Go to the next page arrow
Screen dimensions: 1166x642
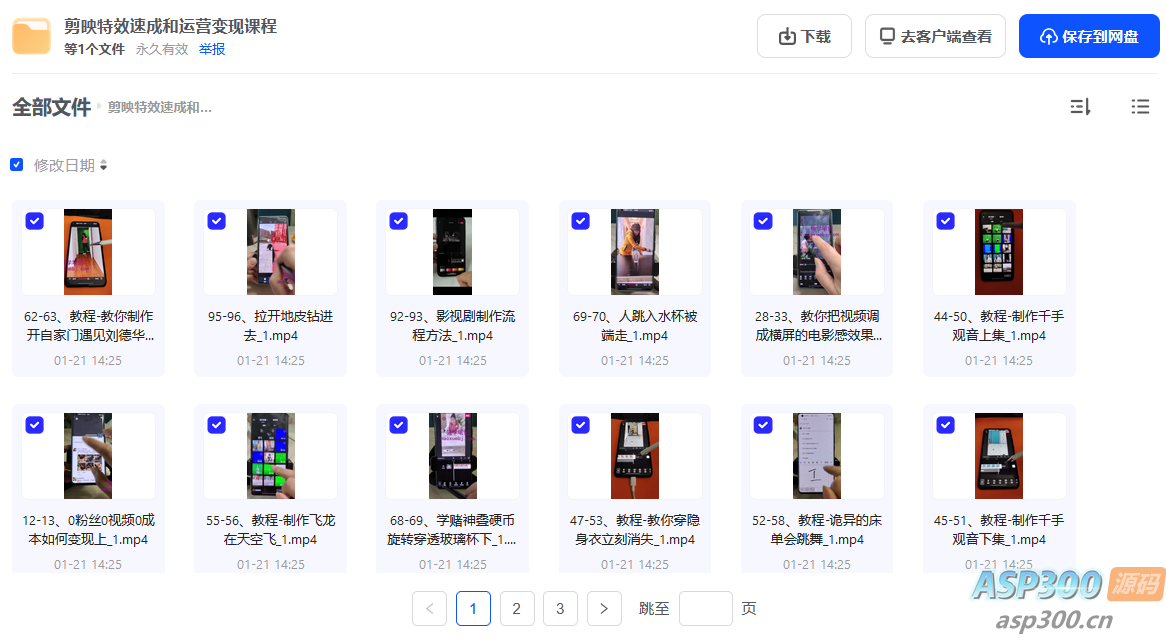pyautogui.click(x=604, y=608)
